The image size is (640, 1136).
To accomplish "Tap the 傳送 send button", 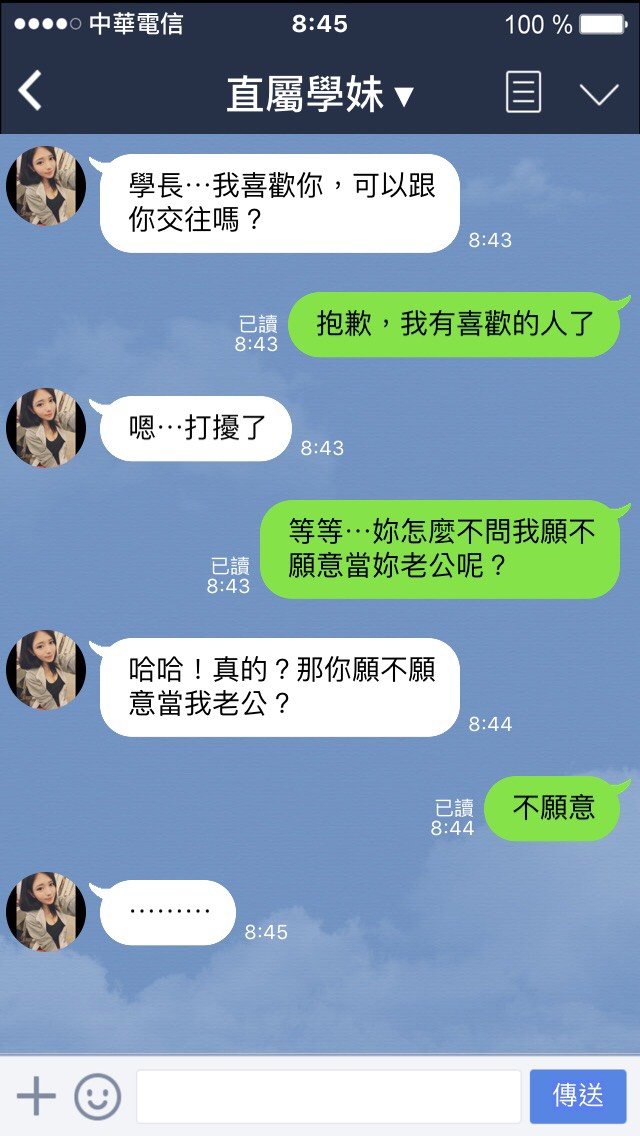I will tap(578, 1096).
